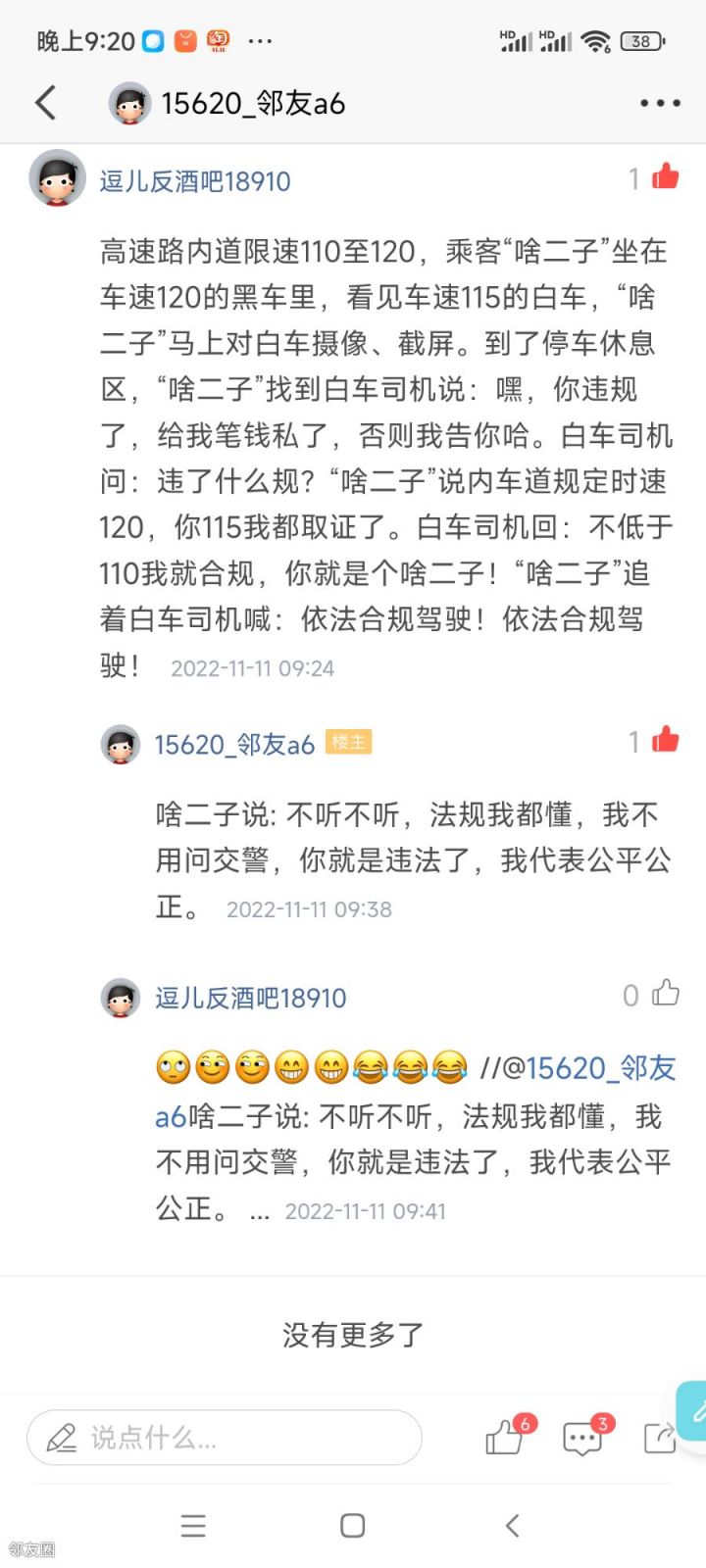The height and width of the screenshot is (1568, 706).
Task: Open comments icon with 3 badge
Action: [582, 1438]
